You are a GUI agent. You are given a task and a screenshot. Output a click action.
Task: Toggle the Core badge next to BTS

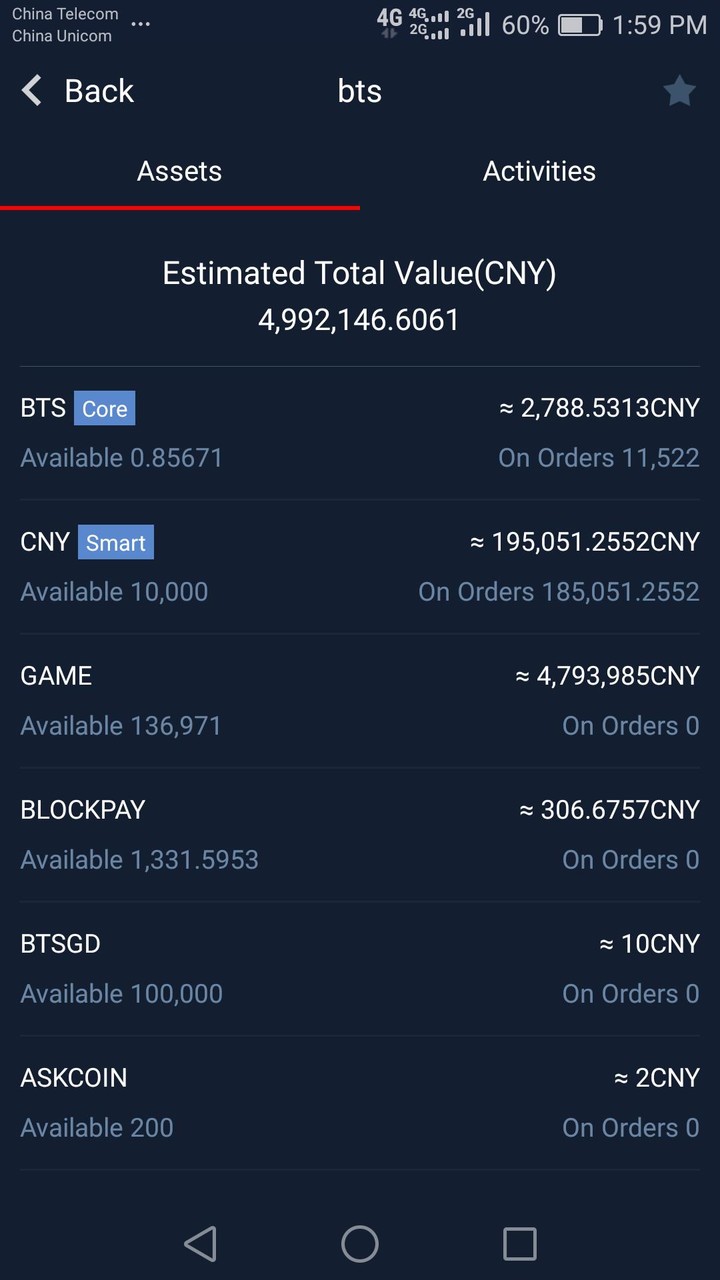105,408
